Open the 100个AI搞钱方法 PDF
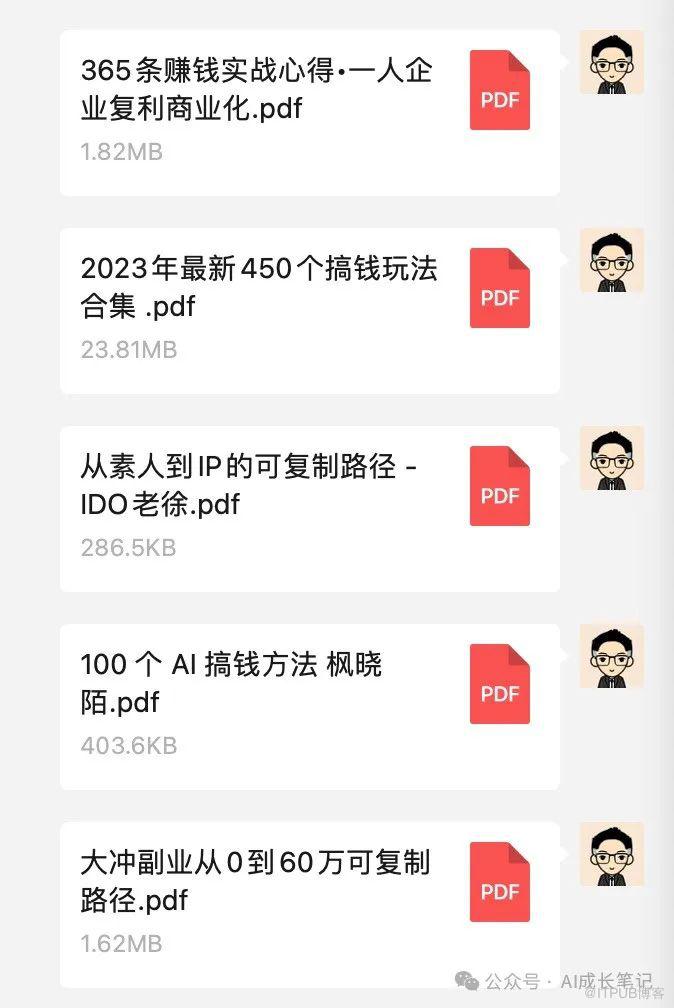 pyautogui.click(x=308, y=706)
